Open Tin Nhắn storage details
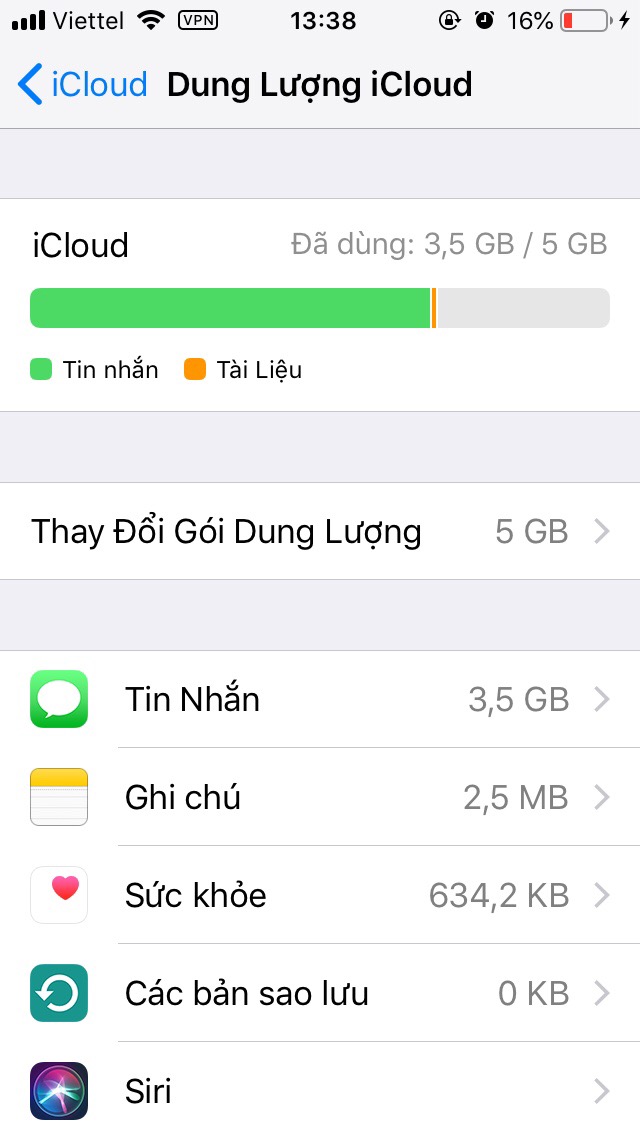Screen dimensions: 640x1136 click(x=320, y=699)
